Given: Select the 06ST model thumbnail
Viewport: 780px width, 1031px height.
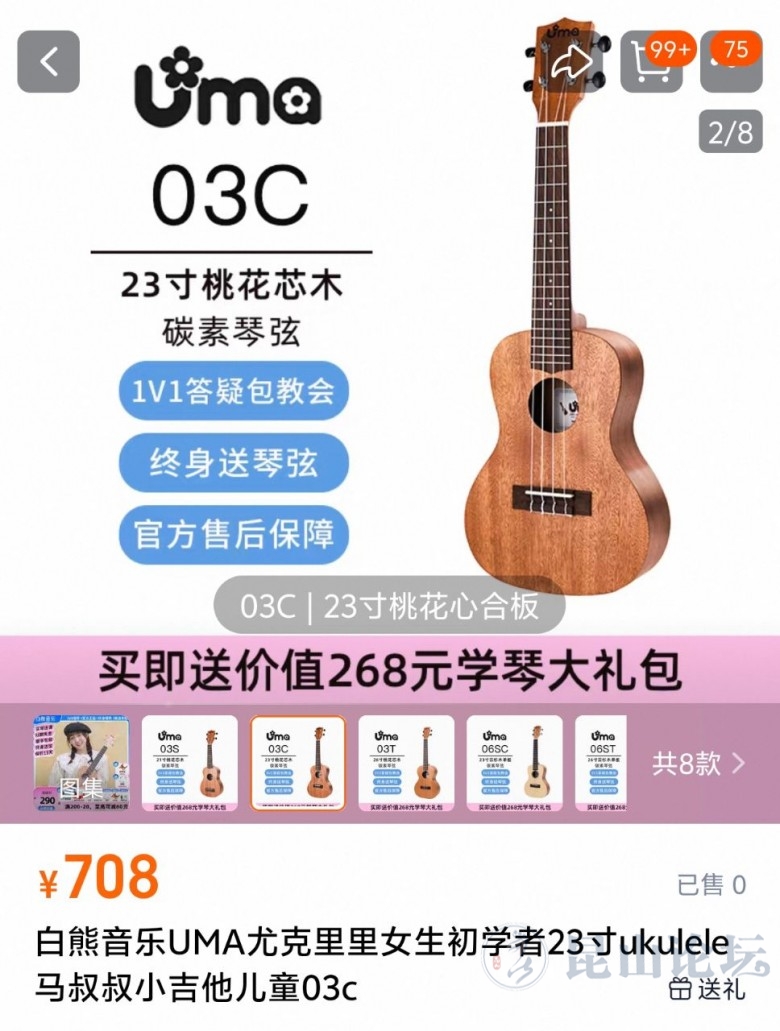Looking at the screenshot, I should [602, 762].
